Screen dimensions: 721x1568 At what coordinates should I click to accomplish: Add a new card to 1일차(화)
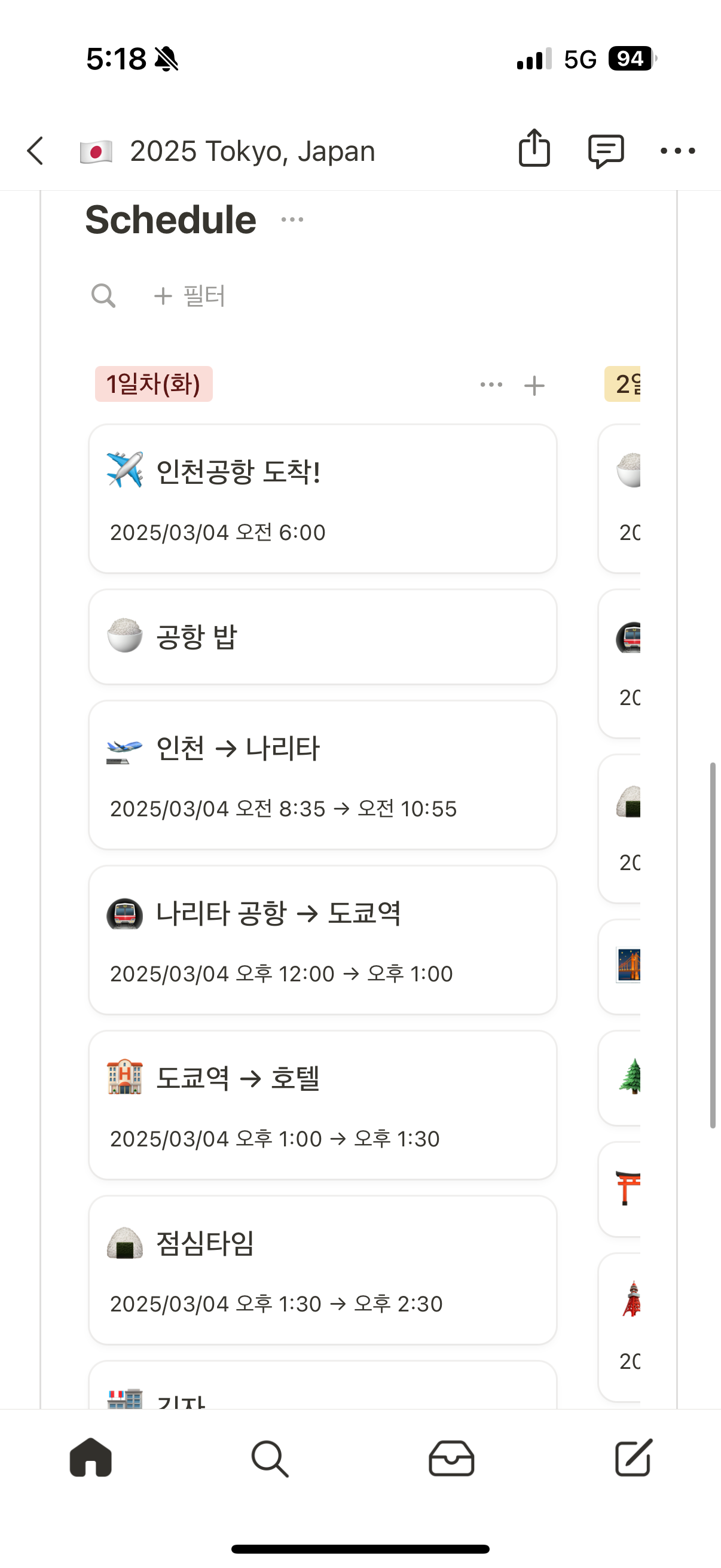(534, 385)
